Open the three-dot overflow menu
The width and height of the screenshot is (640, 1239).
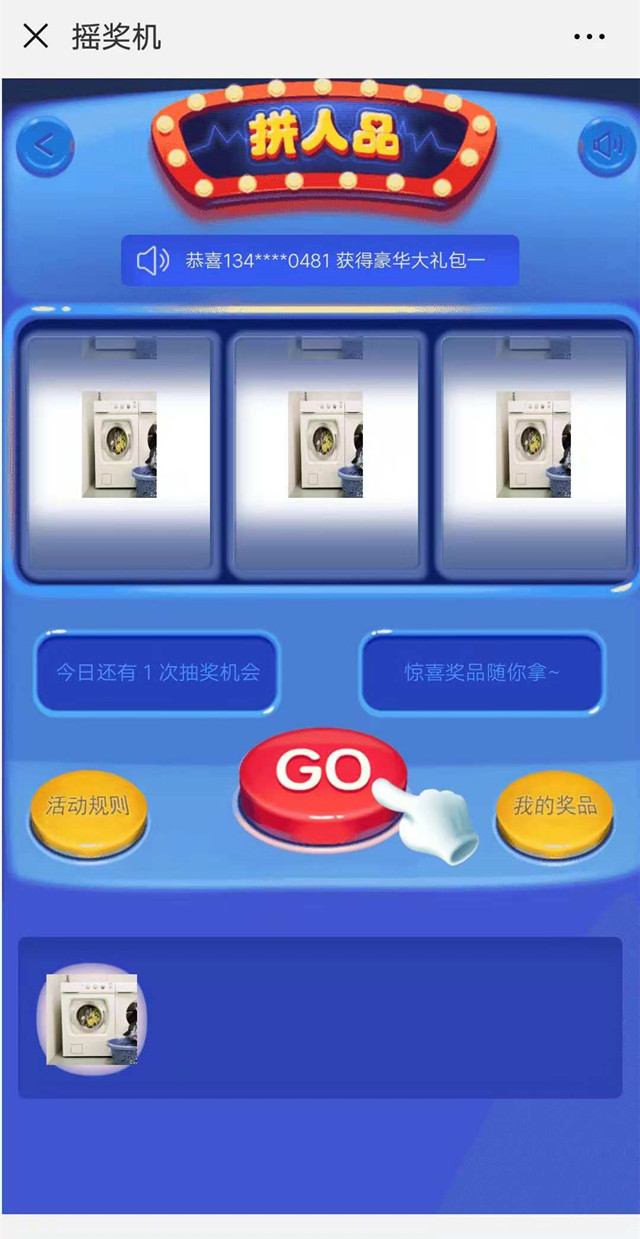coord(589,37)
